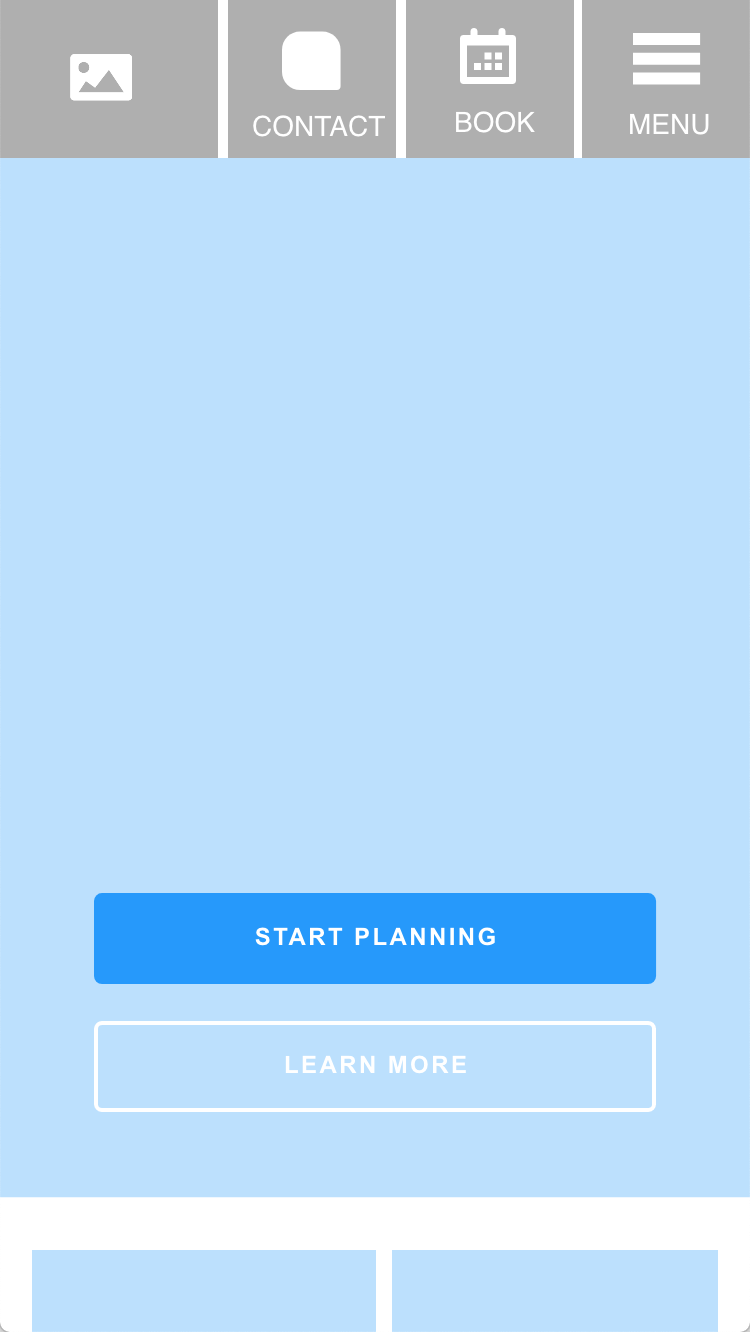The image size is (750, 1332).
Task: Select the Learn More button
Action: point(375,1066)
